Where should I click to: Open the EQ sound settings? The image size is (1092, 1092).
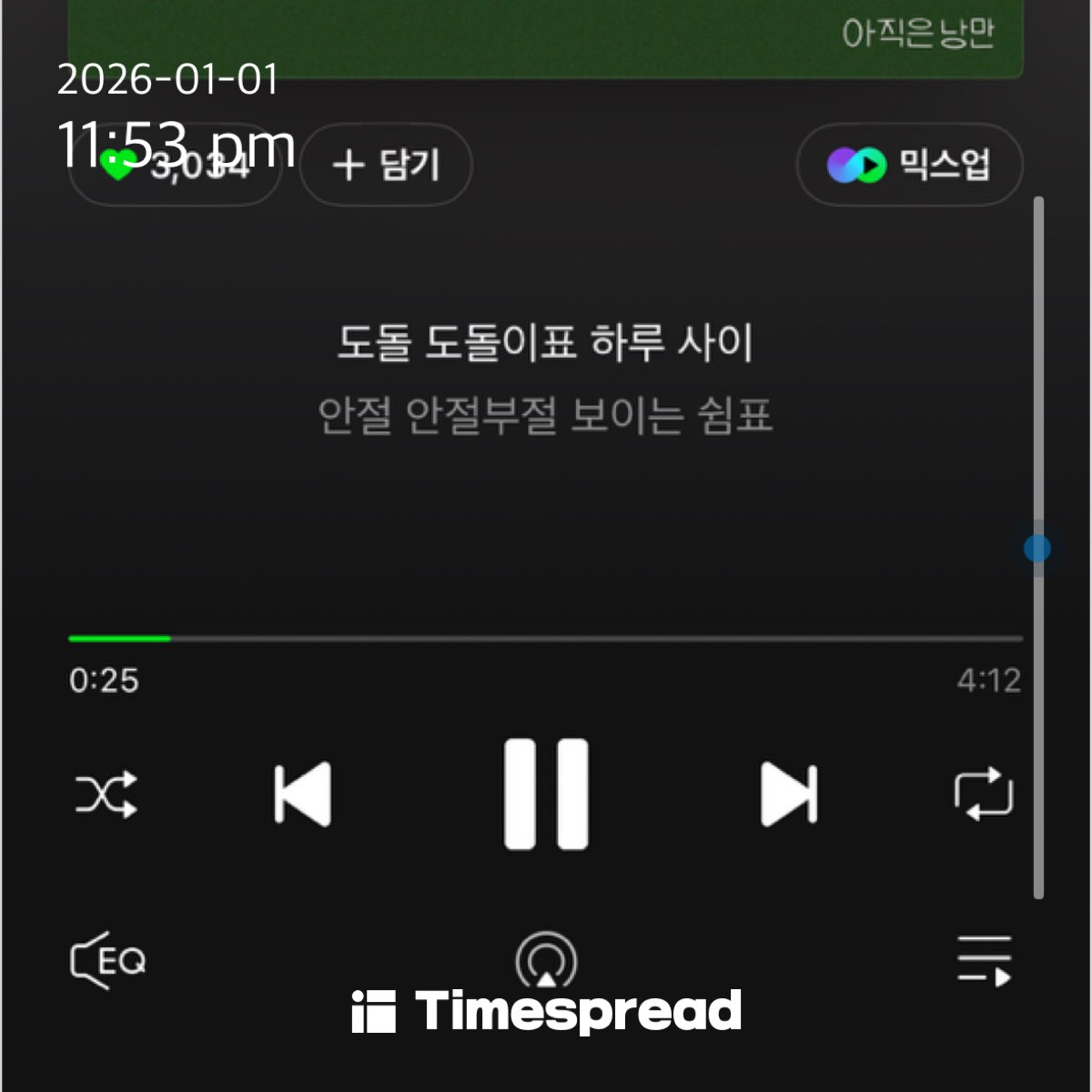[x=108, y=960]
